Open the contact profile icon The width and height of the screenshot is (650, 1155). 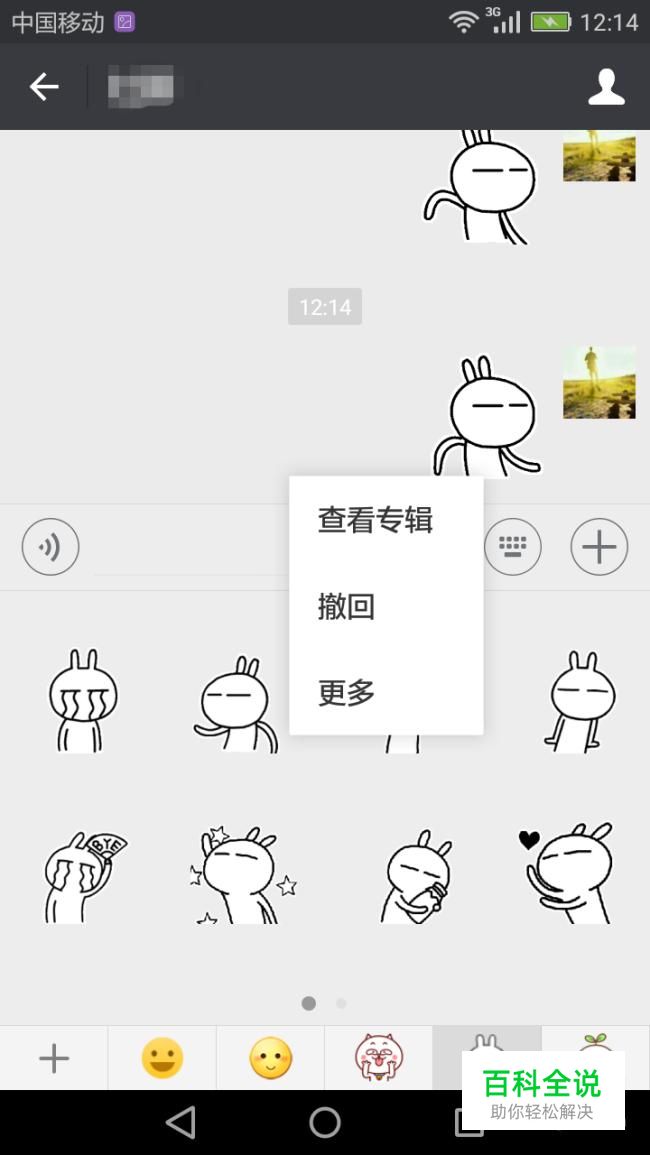tap(606, 87)
